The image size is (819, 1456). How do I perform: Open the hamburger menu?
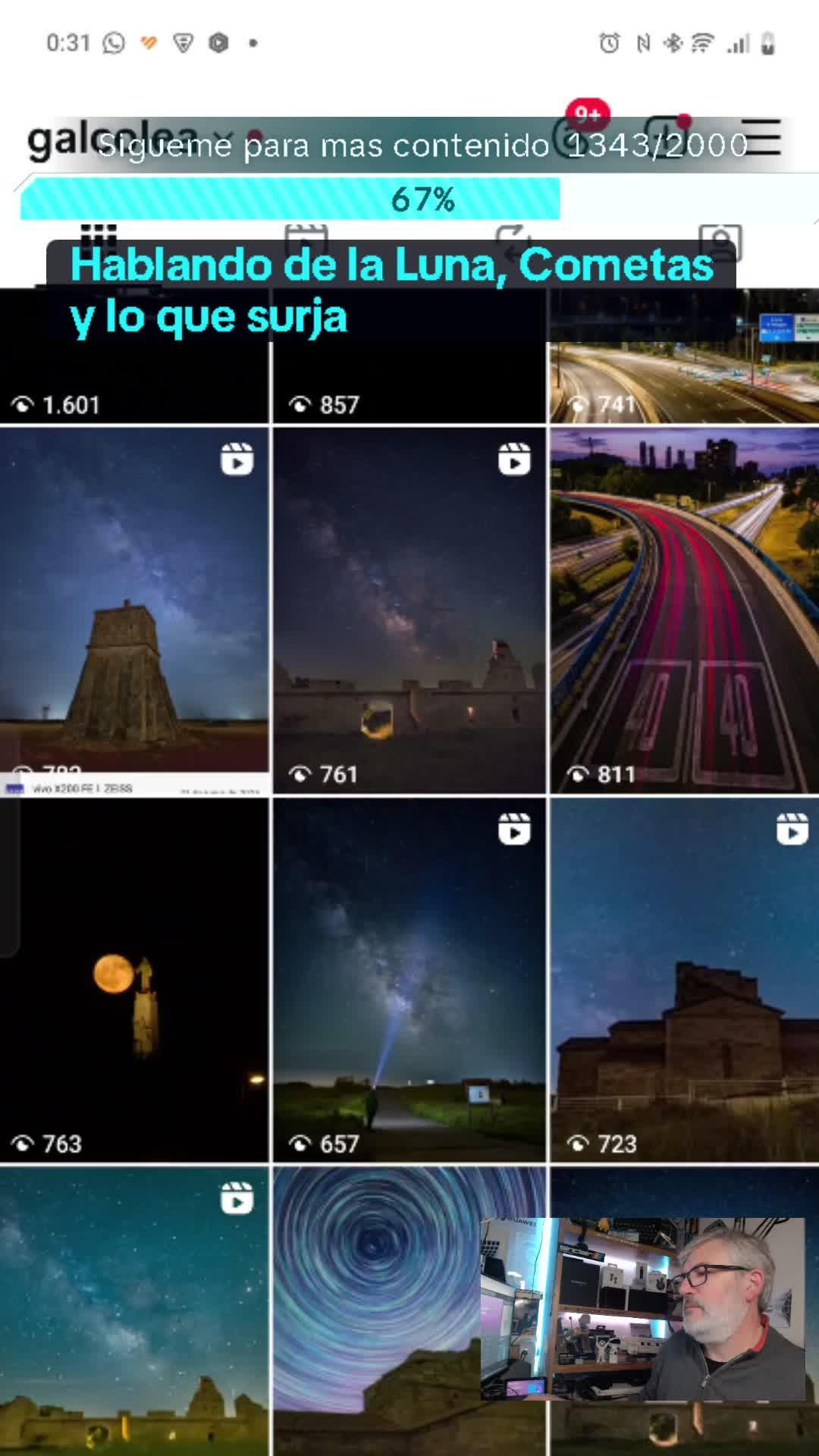coord(763,137)
